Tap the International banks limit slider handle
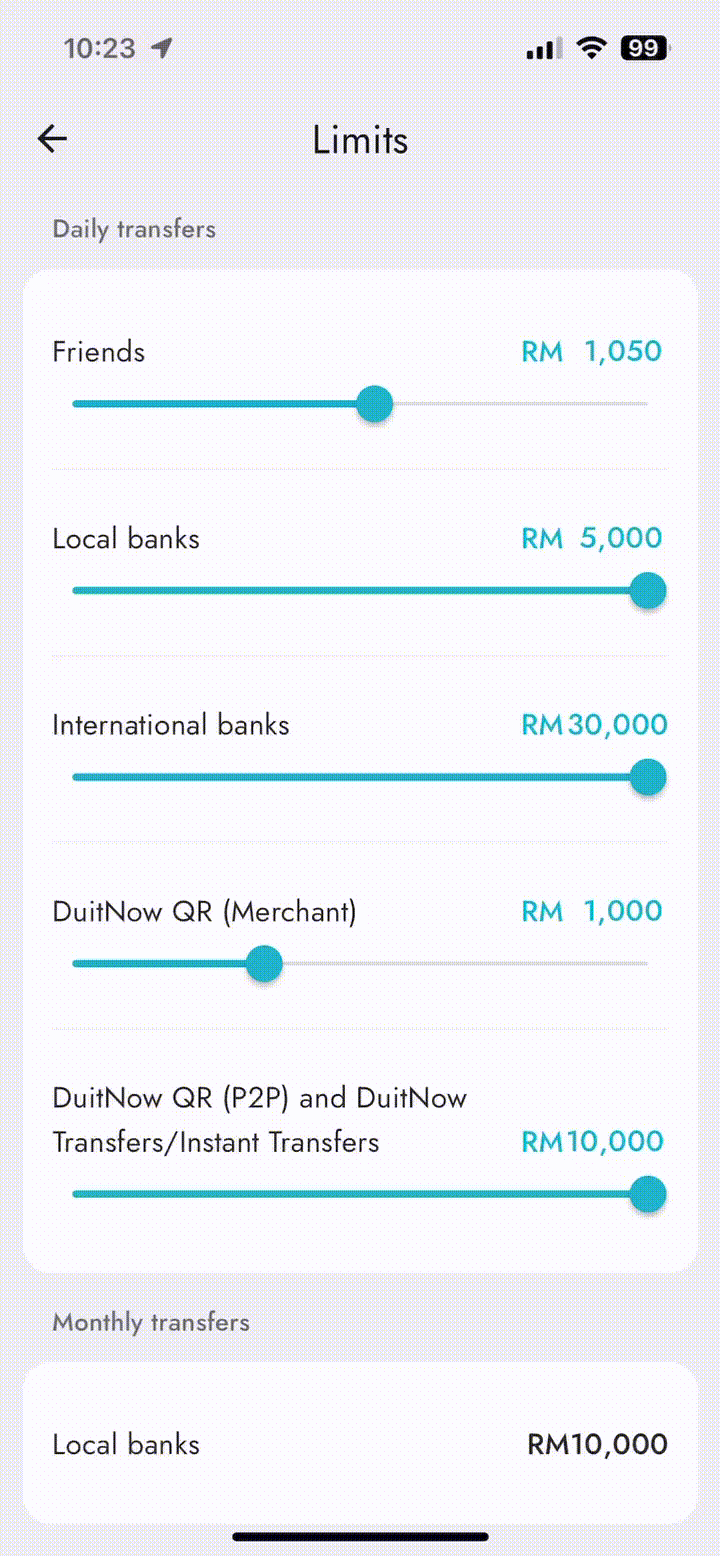This screenshot has width=720, height=1556. (648, 777)
